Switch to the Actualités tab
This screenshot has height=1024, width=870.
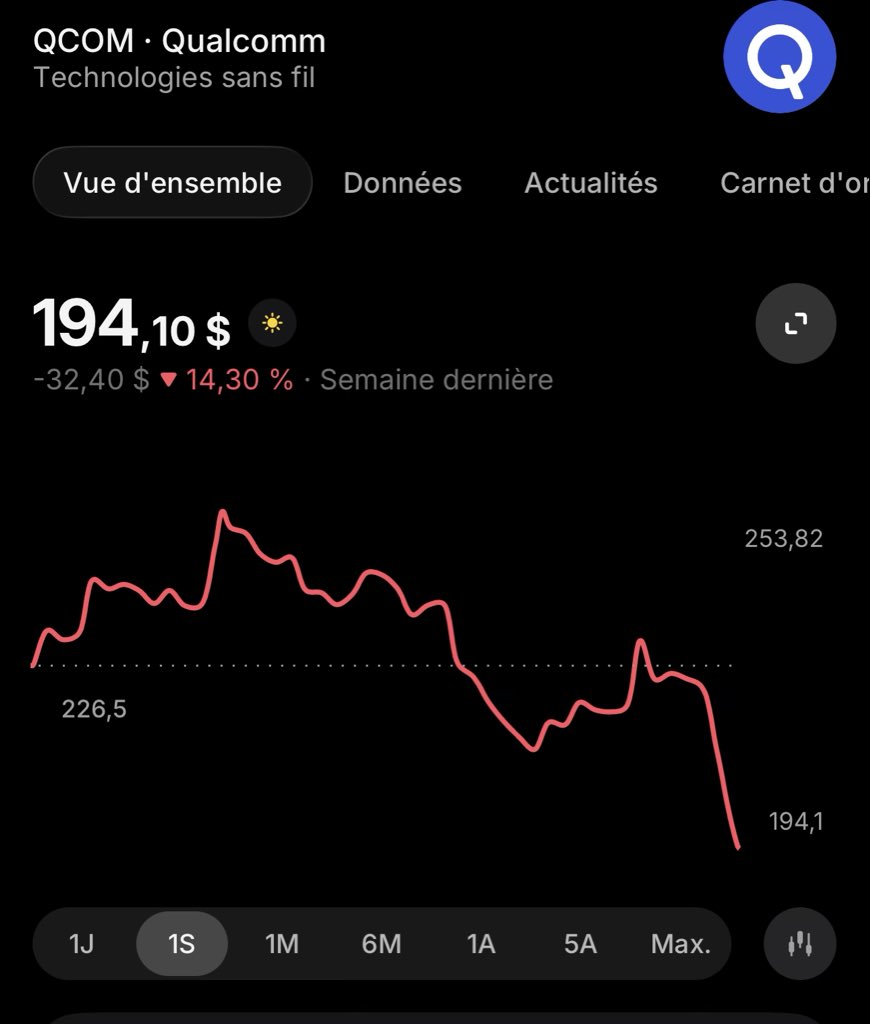click(590, 183)
